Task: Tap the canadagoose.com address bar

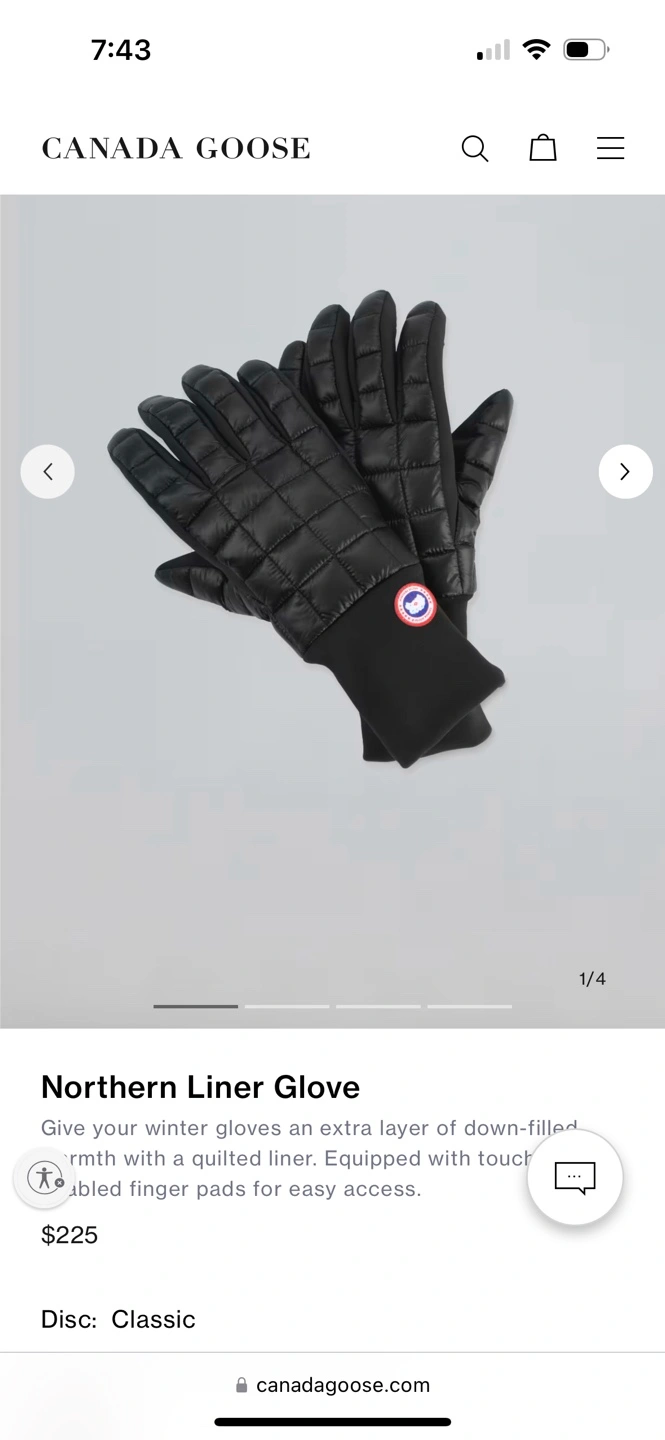Action: click(333, 1385)
